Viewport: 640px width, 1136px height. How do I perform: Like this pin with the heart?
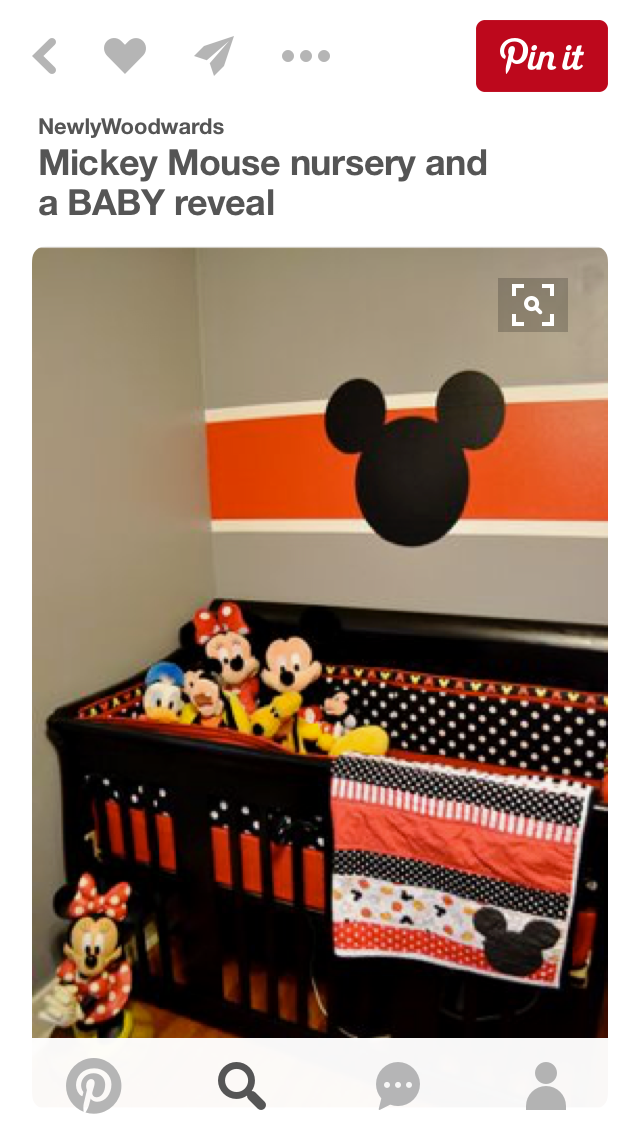click(125, 56)
